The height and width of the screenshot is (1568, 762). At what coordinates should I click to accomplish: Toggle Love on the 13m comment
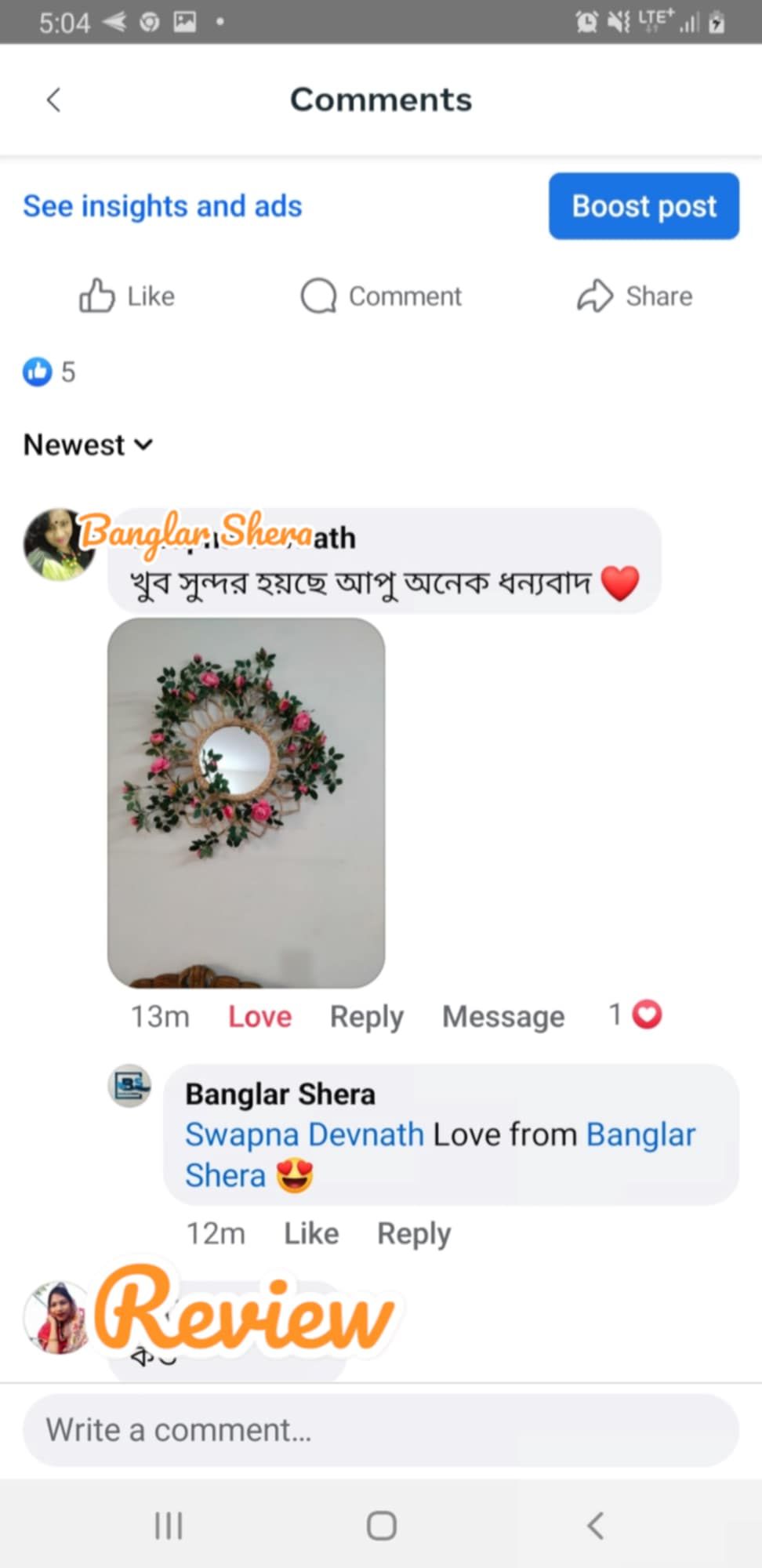coord(259,1017)
